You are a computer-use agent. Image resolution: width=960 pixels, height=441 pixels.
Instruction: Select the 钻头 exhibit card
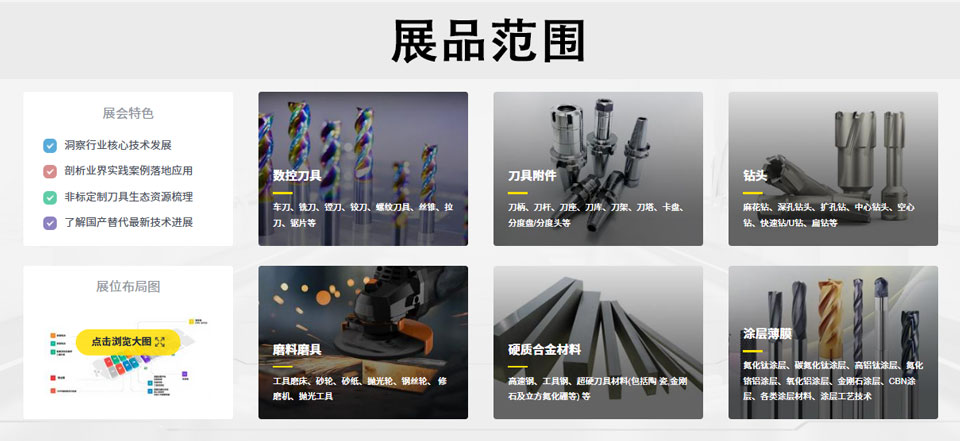tap(833, 169)
